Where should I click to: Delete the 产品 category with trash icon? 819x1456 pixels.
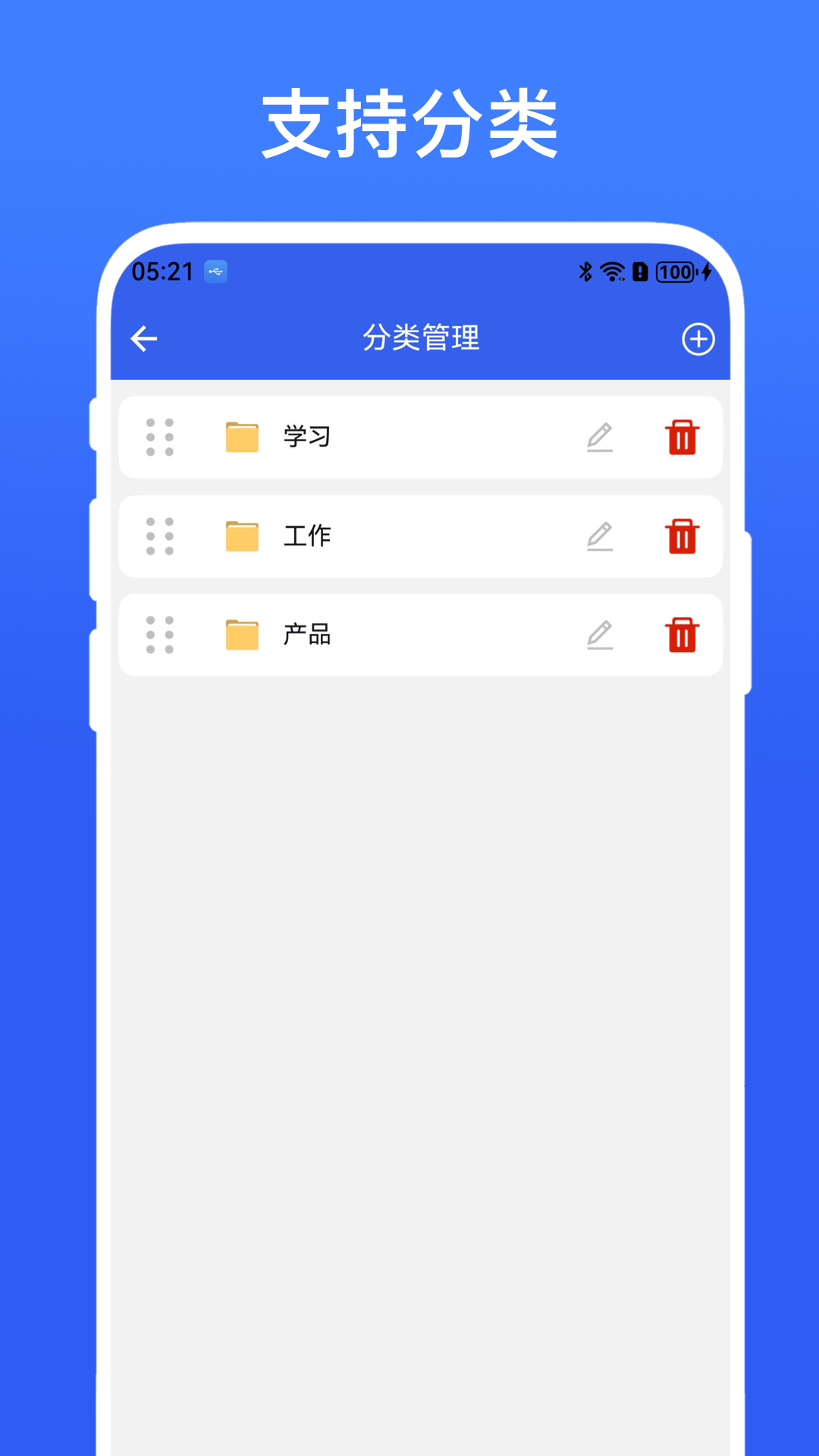coord(681,635)
